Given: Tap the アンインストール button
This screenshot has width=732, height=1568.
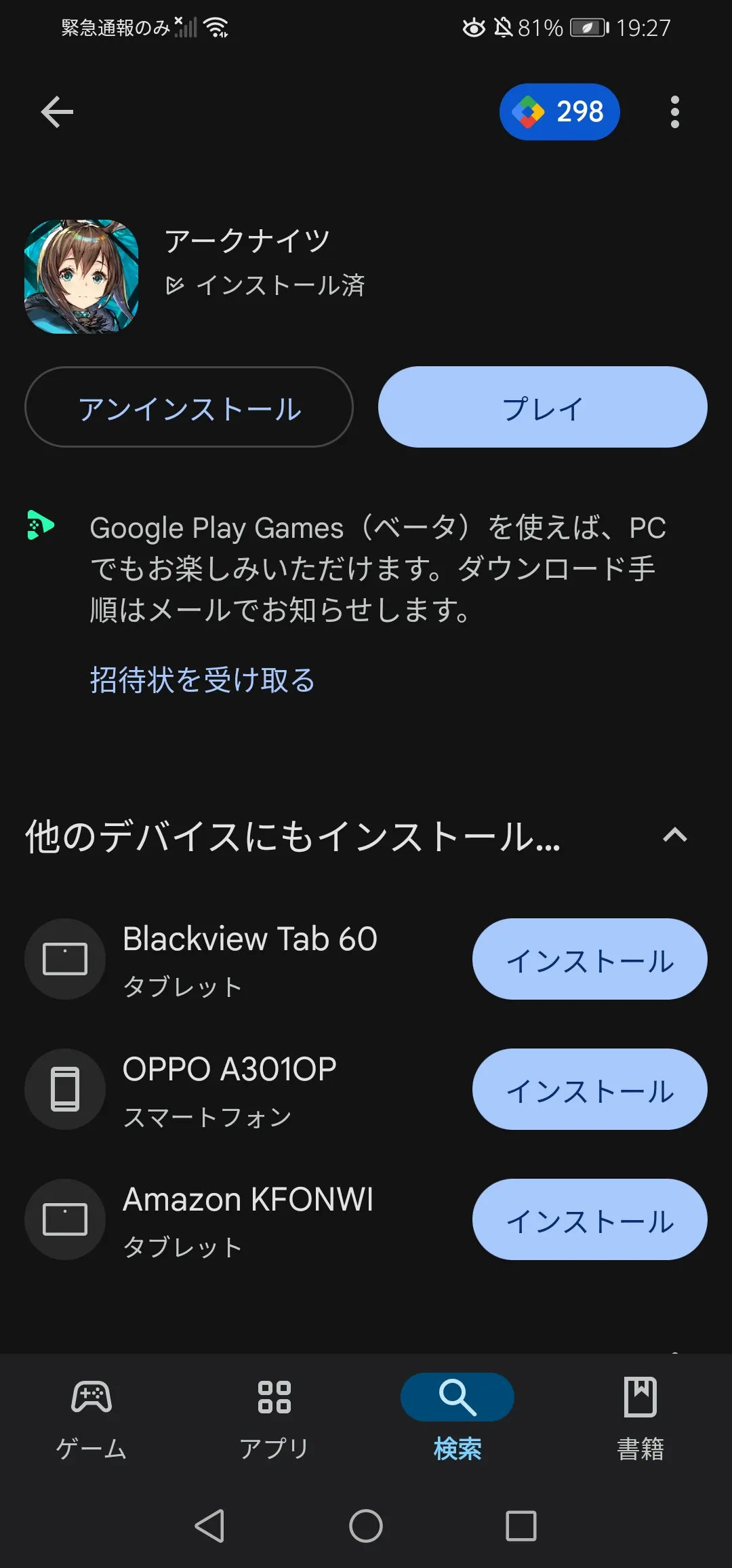Looking at the screenshot, I should (189, 407).
